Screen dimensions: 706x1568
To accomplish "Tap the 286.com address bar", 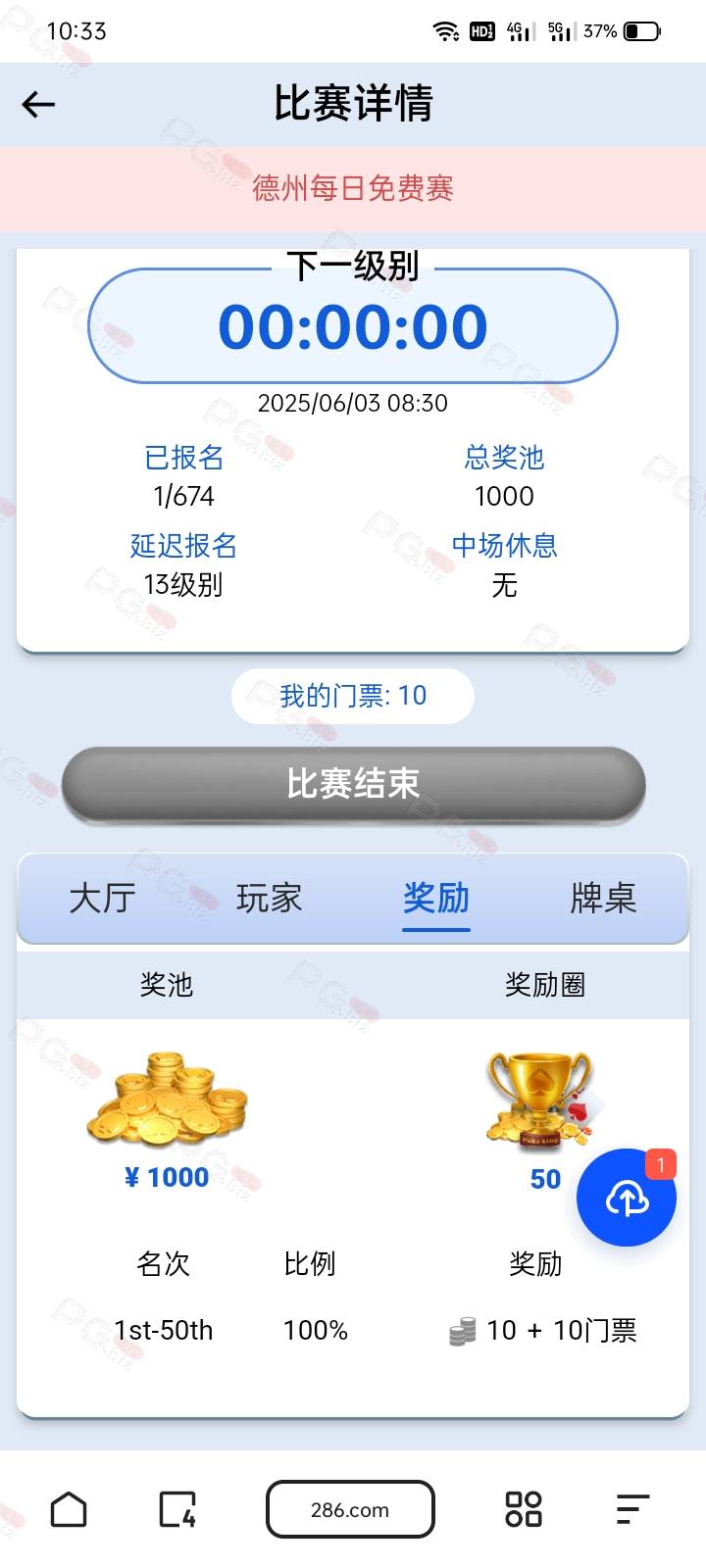I will 350,1509.
